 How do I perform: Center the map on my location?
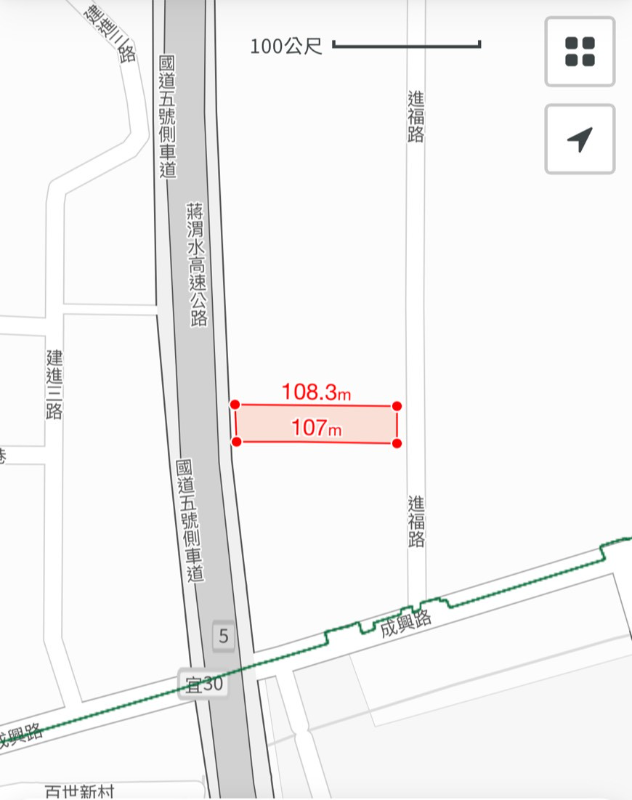pos(579,139)
